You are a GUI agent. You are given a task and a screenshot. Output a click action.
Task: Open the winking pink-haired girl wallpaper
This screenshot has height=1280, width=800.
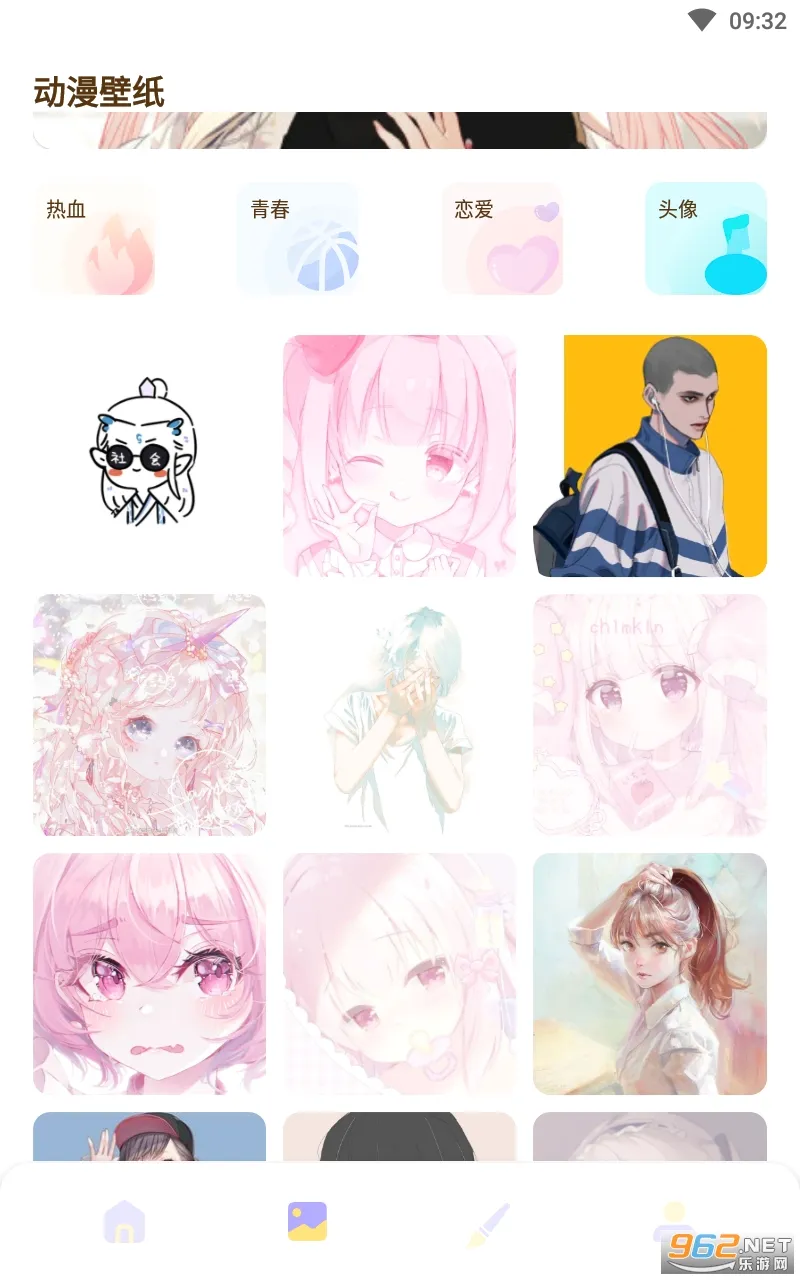coord(400,456)
